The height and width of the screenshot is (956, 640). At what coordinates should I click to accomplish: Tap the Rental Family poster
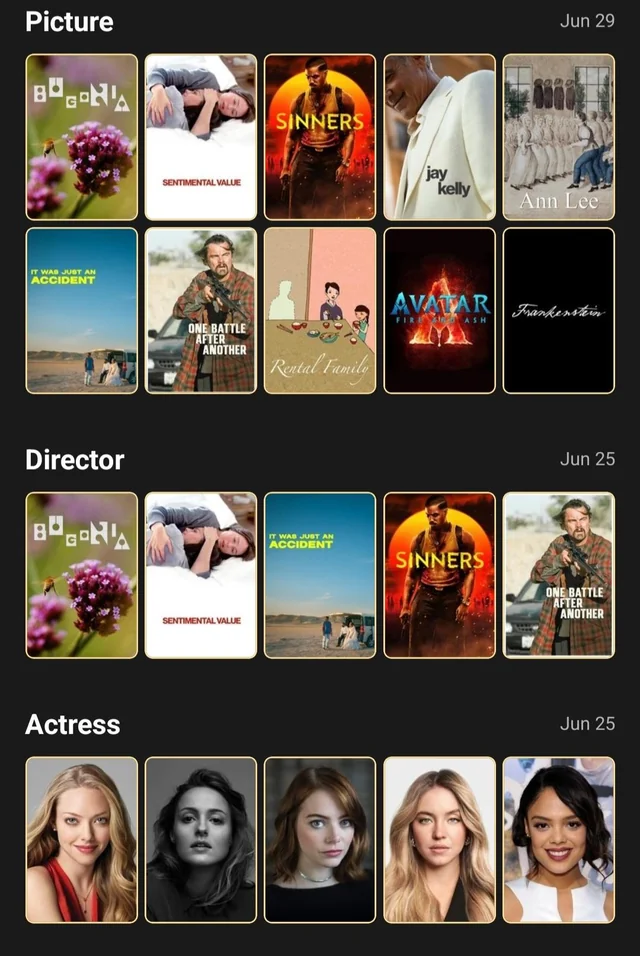320,310
